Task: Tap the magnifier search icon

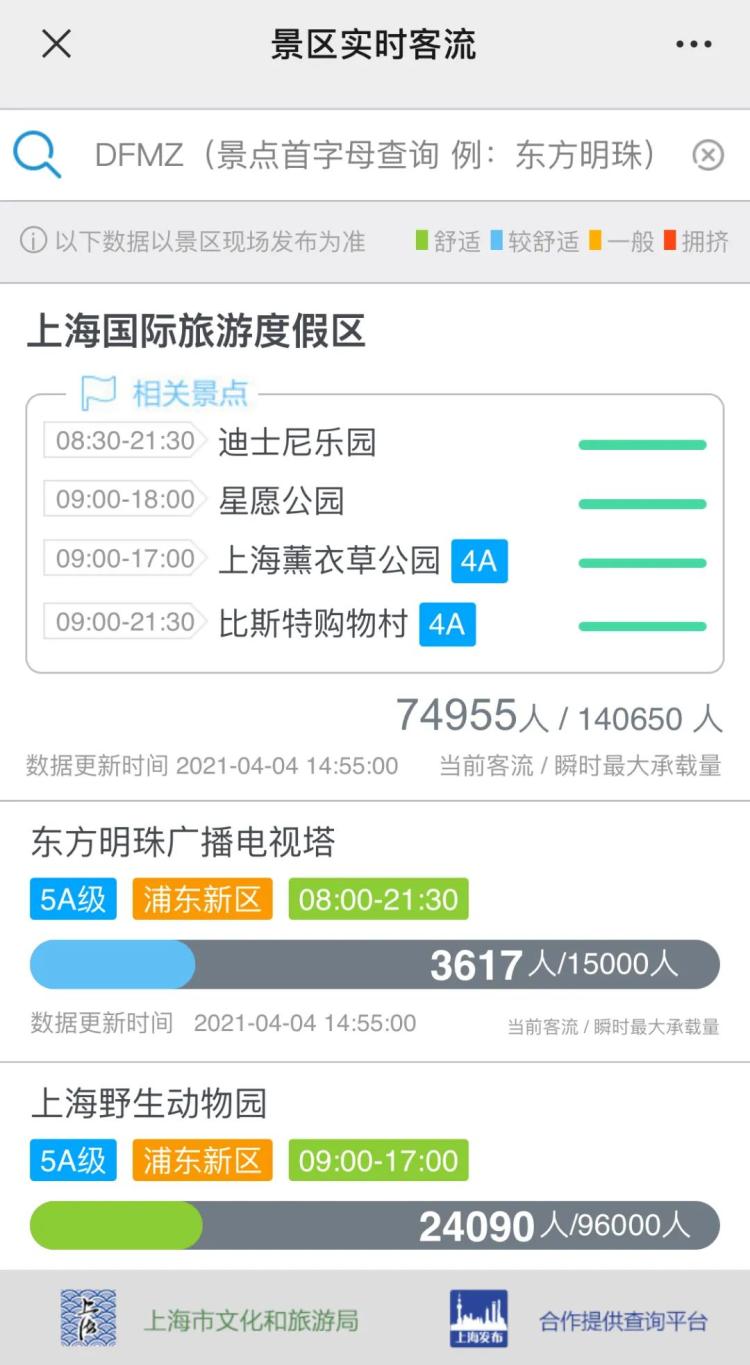Action: point(37,155)
